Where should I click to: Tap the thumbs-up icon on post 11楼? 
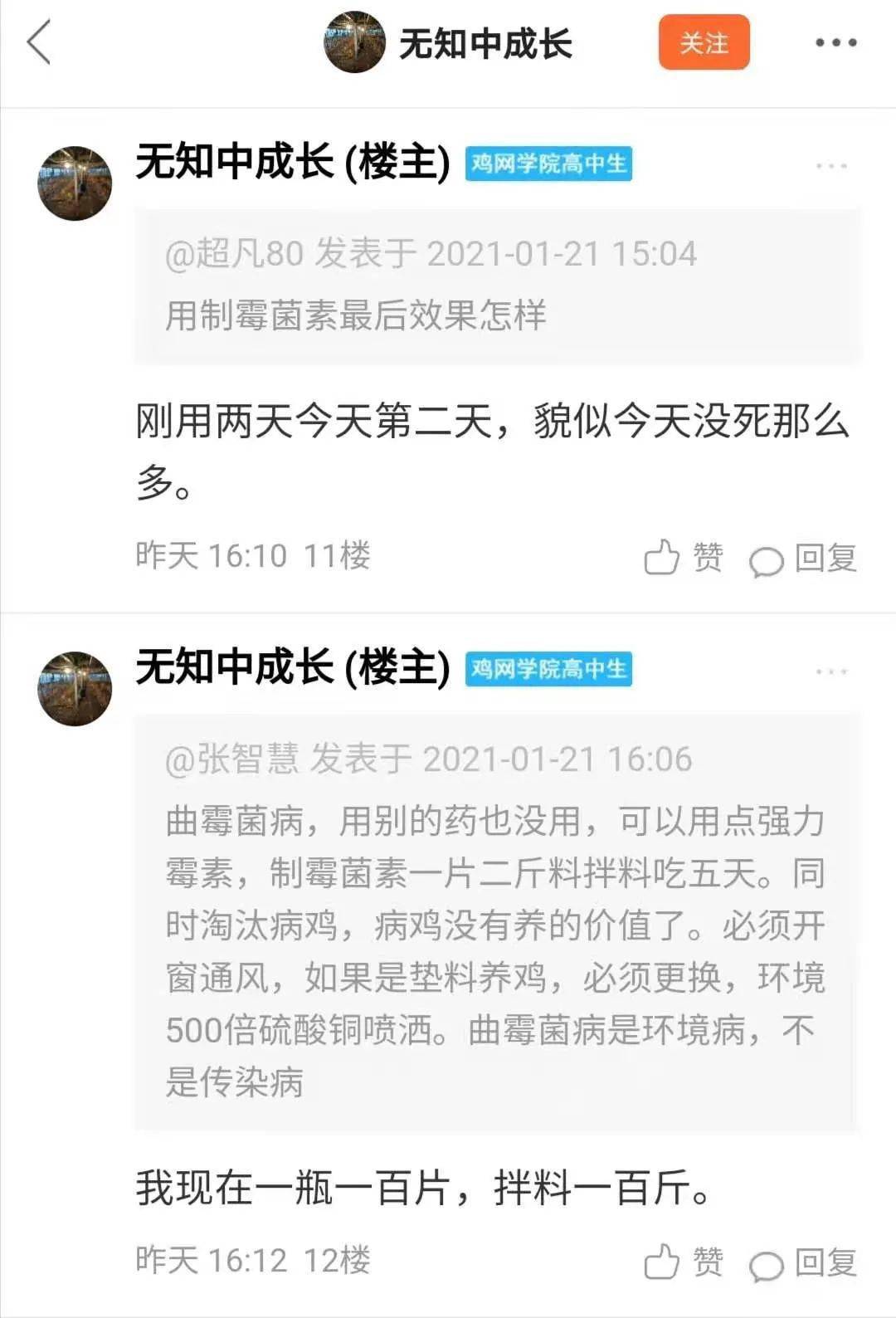(660, 559)
